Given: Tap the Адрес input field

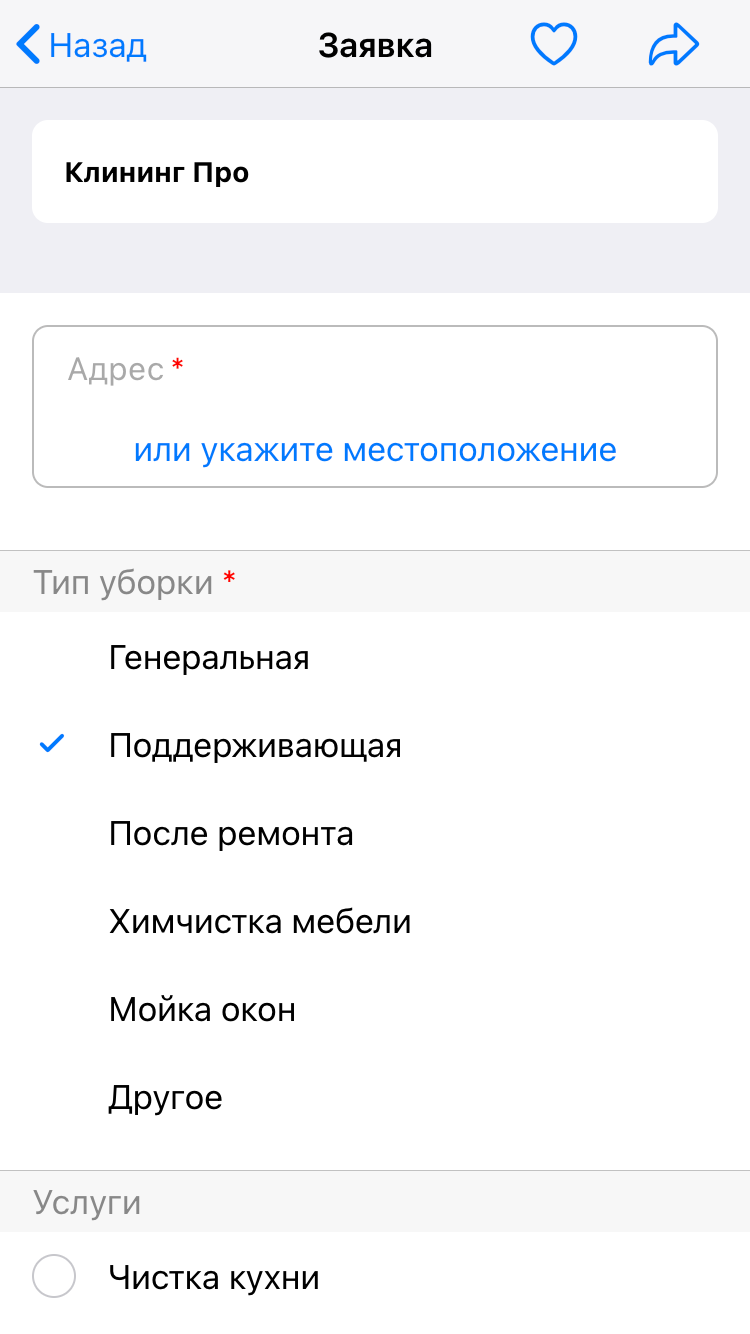Looking at the screenshot, I should coord(375,370).
